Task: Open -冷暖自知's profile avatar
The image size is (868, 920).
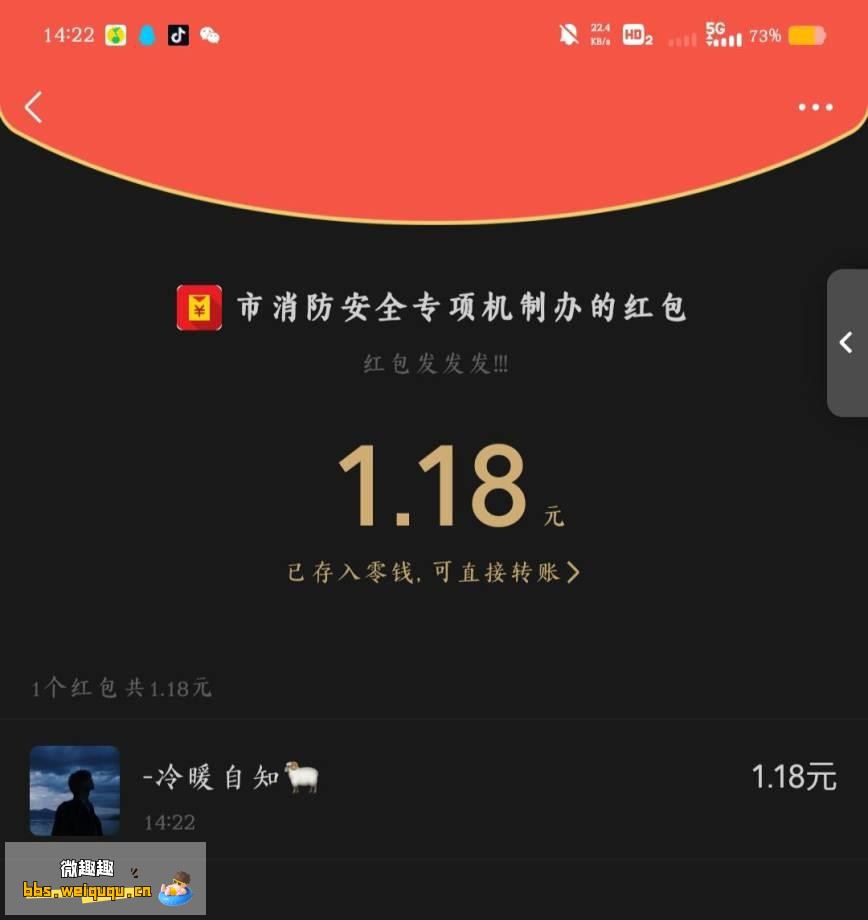Action: click(74, 790)
